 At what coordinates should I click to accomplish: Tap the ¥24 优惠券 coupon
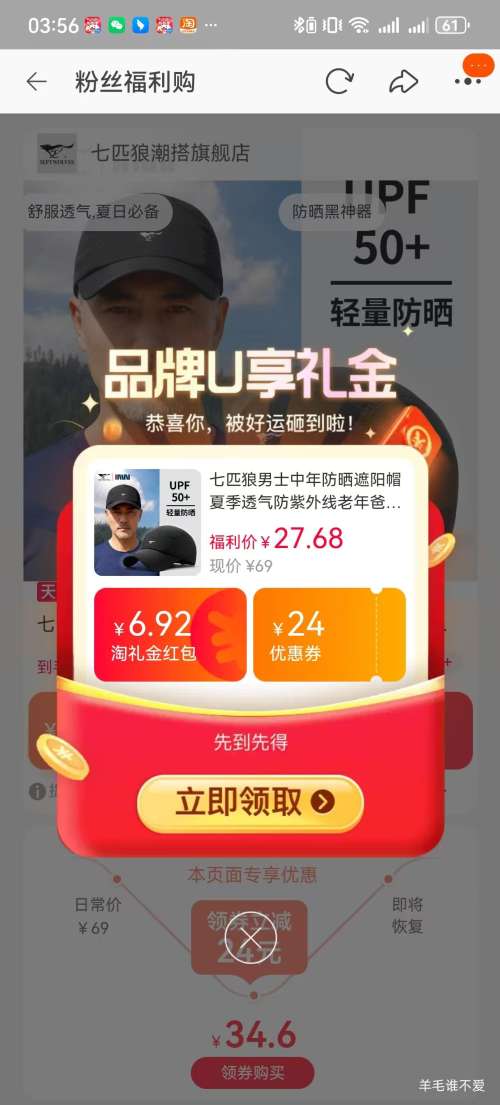click(x=330, y=635)
